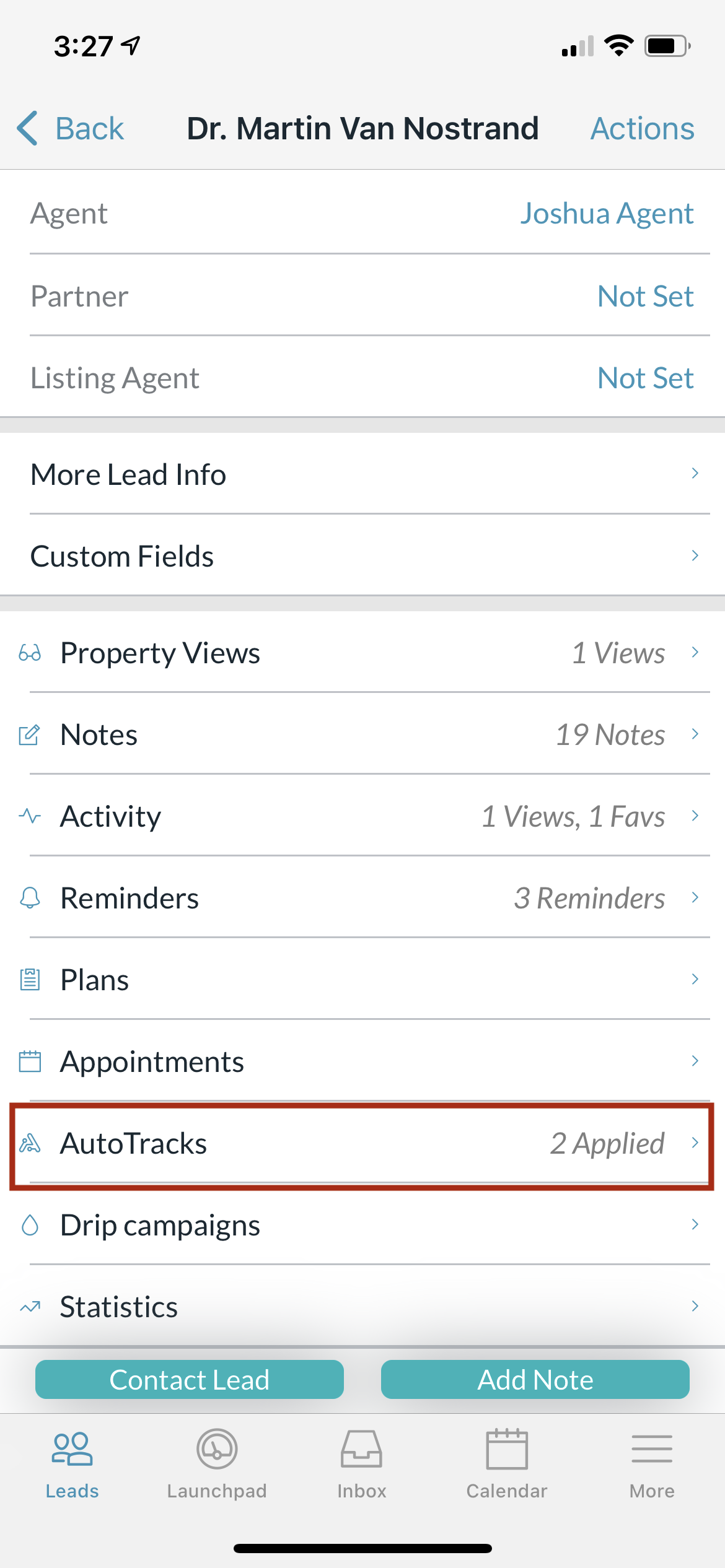The width and height of the screenshot is (725, 1568).
Task: Click the Plans clipboard icon
Action: tap(29, 979)
